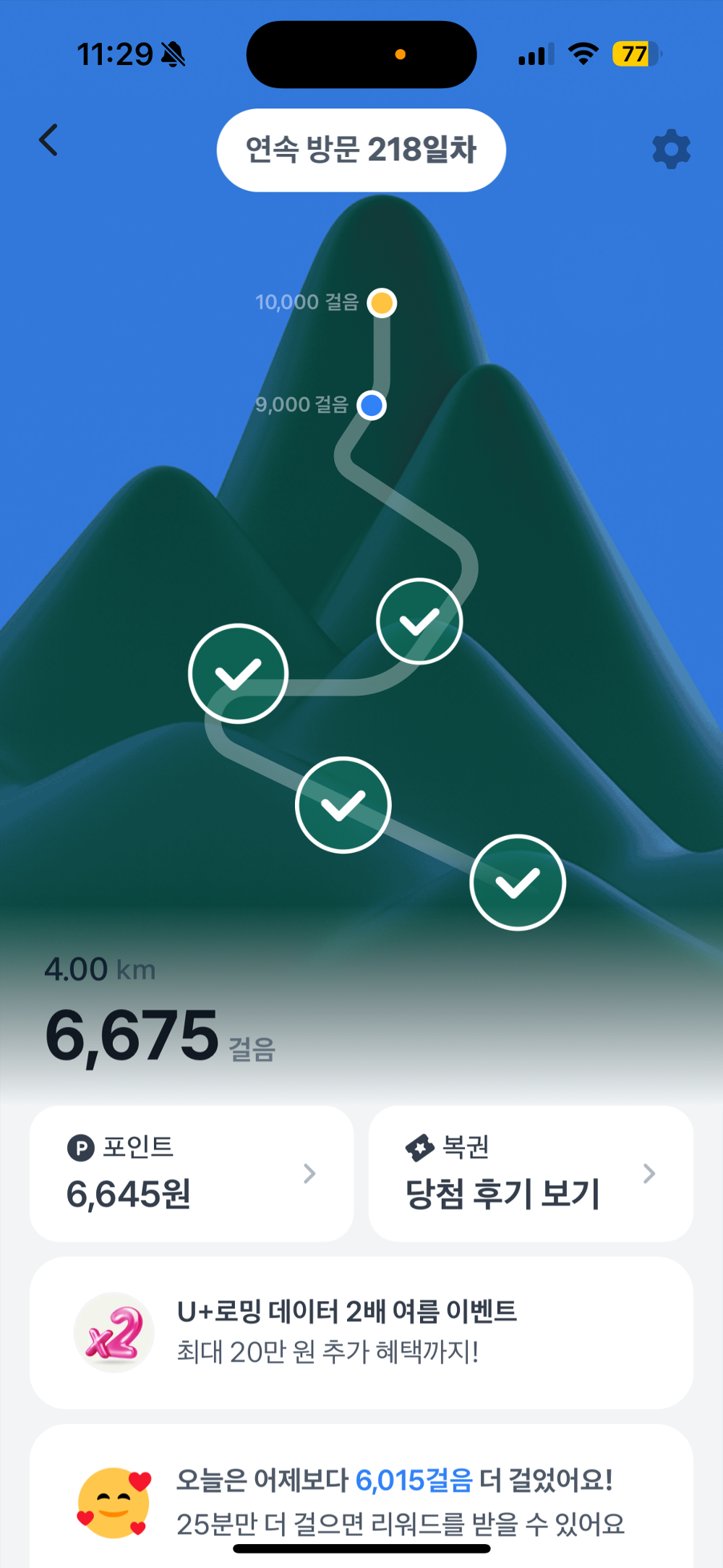723x1568 pixels.
Task: Go back using the top-left arrow
Action: coord(48,140)
